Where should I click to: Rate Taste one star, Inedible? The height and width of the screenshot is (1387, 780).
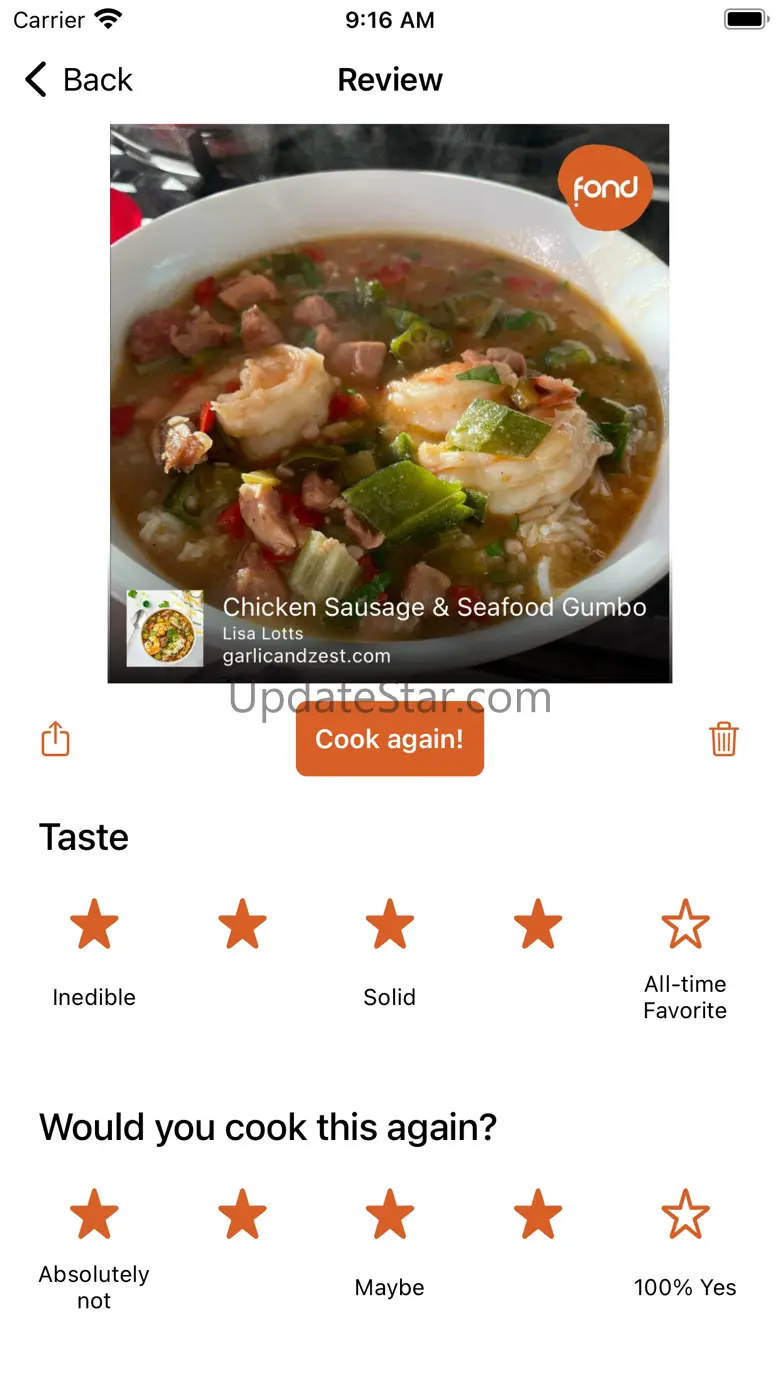94,924
